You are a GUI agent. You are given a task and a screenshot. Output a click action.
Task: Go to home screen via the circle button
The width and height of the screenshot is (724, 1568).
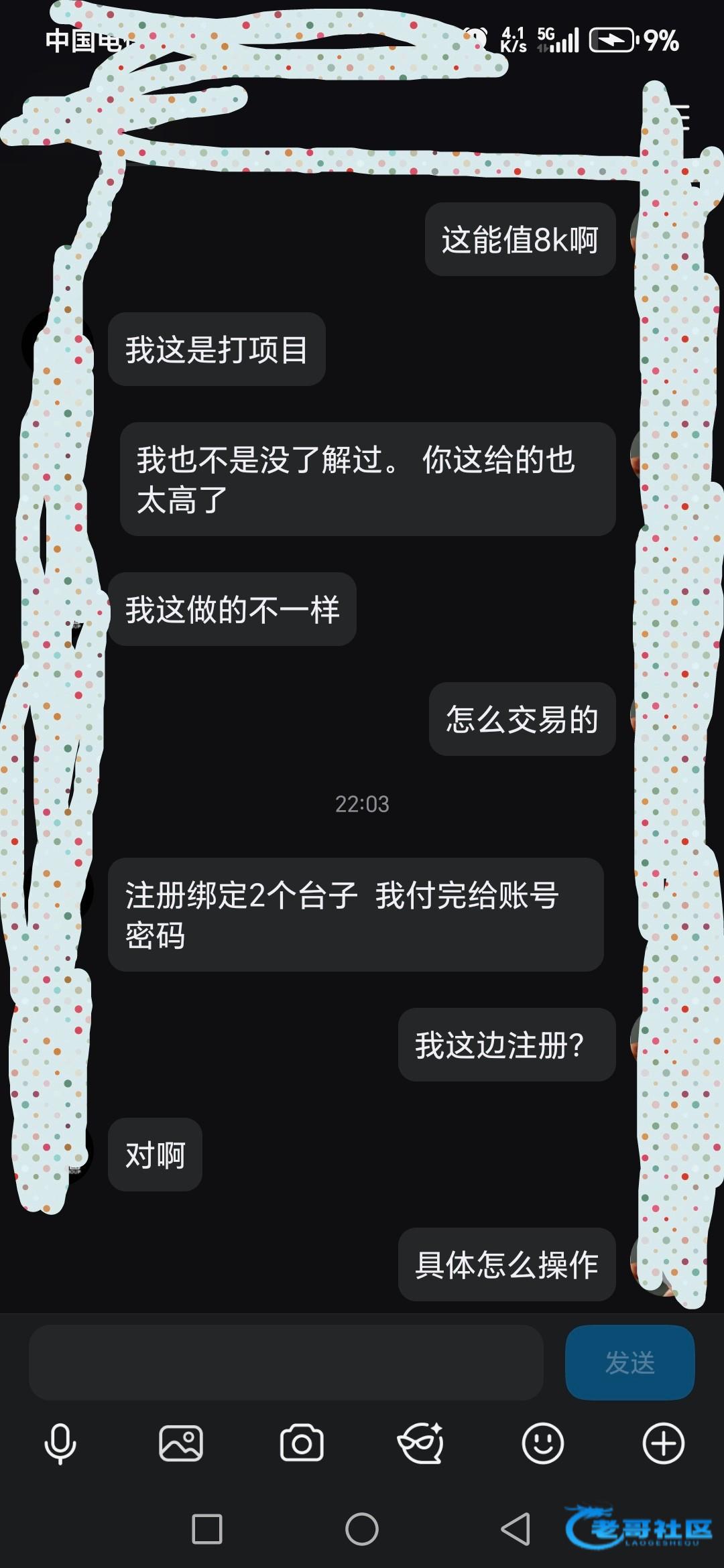[362, 1529]
